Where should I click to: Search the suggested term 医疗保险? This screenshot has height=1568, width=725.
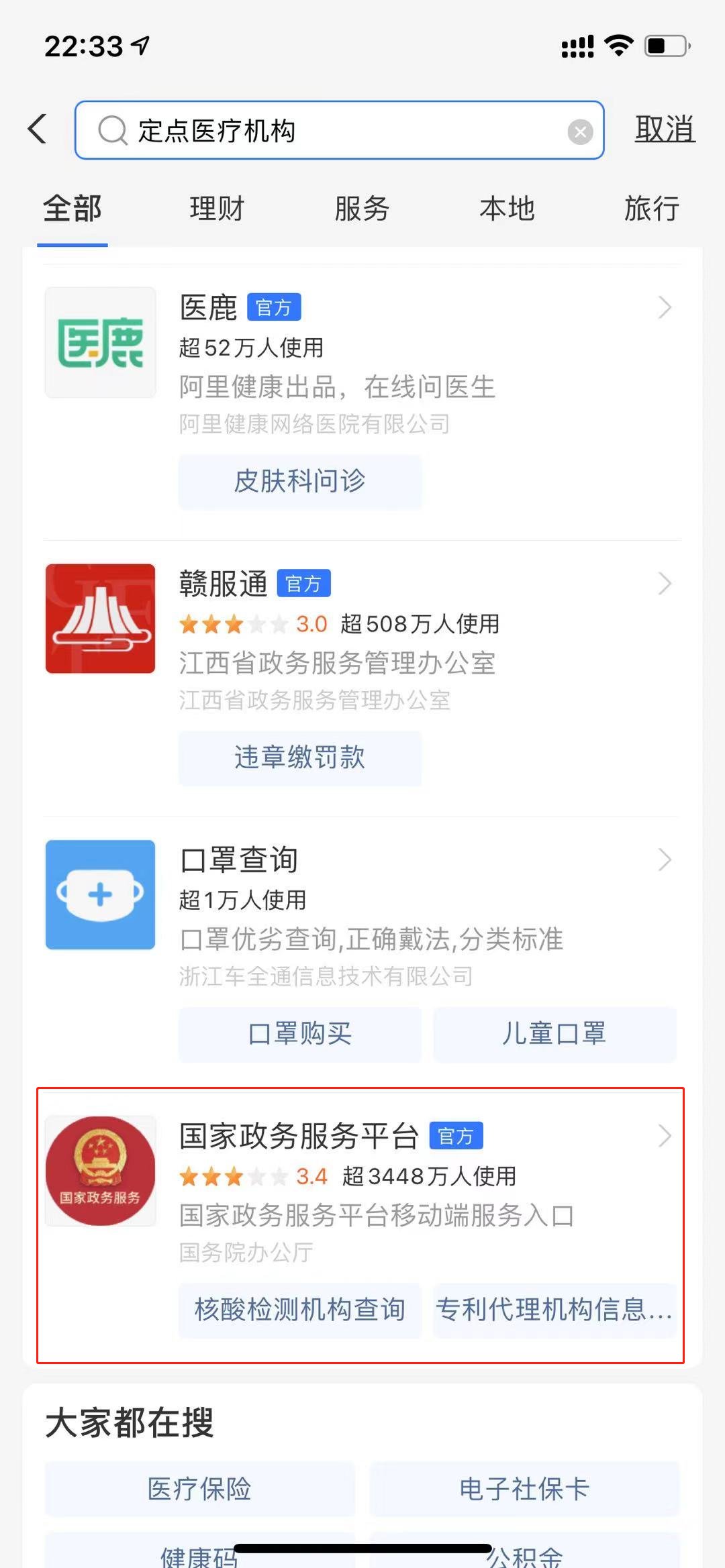(x=199, y=1489)
